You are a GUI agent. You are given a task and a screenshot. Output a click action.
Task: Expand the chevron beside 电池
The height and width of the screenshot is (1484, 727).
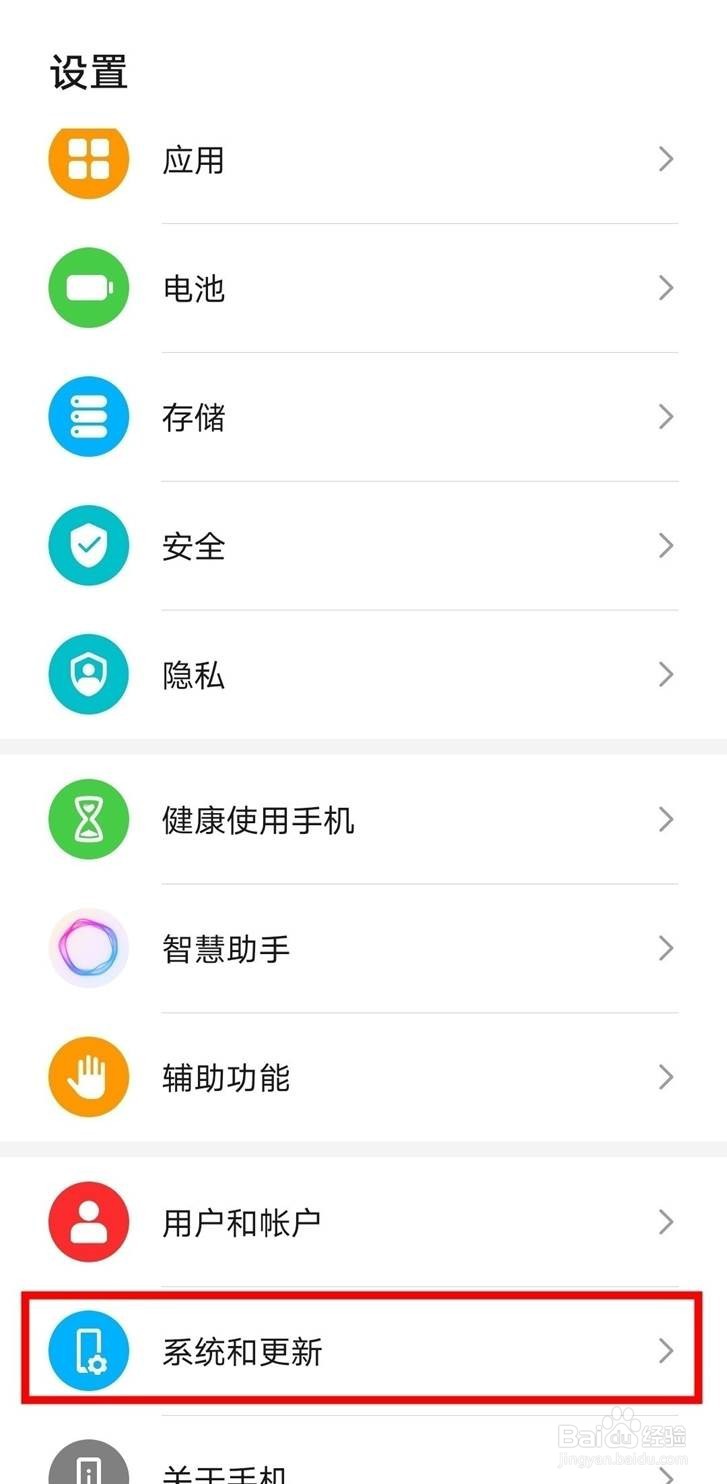coord(666,288)
